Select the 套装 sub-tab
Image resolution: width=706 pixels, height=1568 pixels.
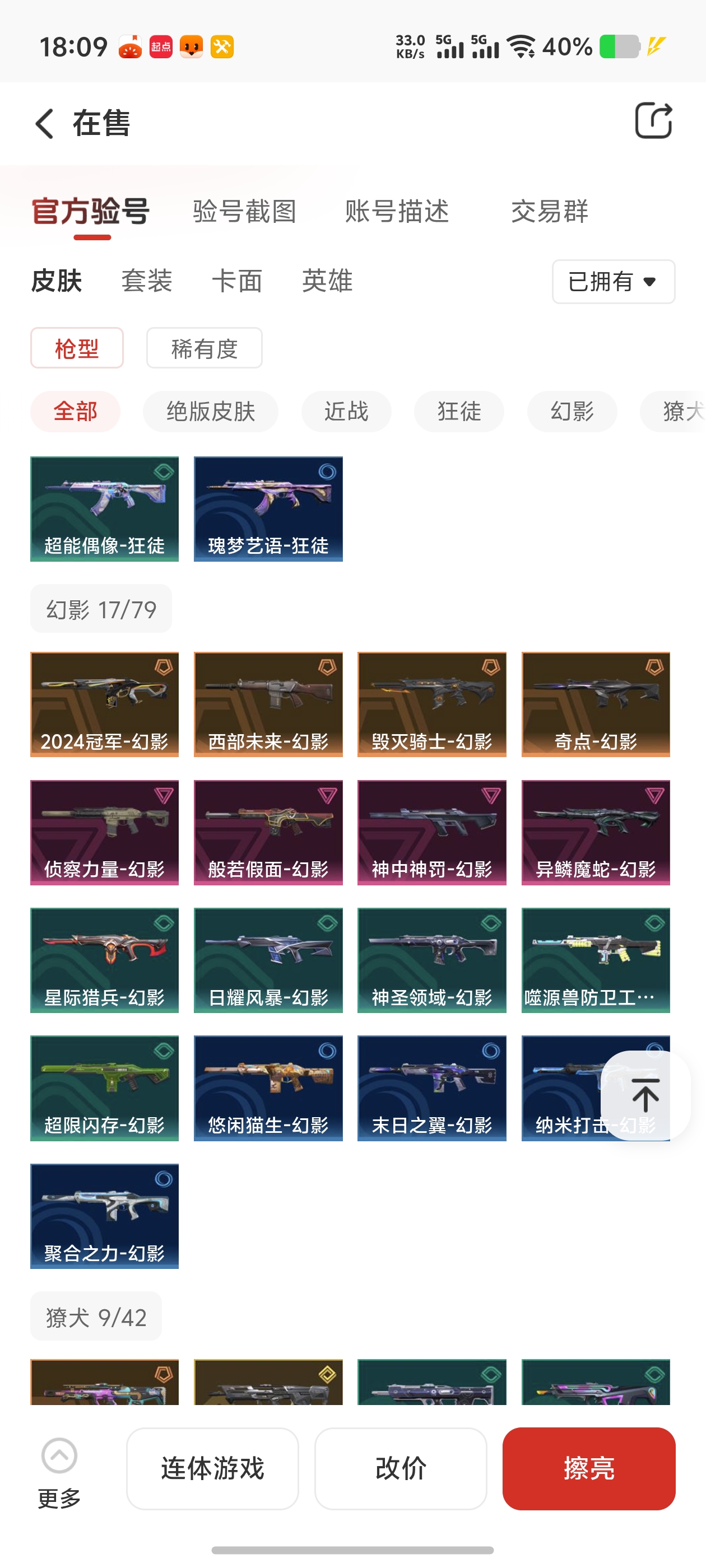(x=147, y=281)
